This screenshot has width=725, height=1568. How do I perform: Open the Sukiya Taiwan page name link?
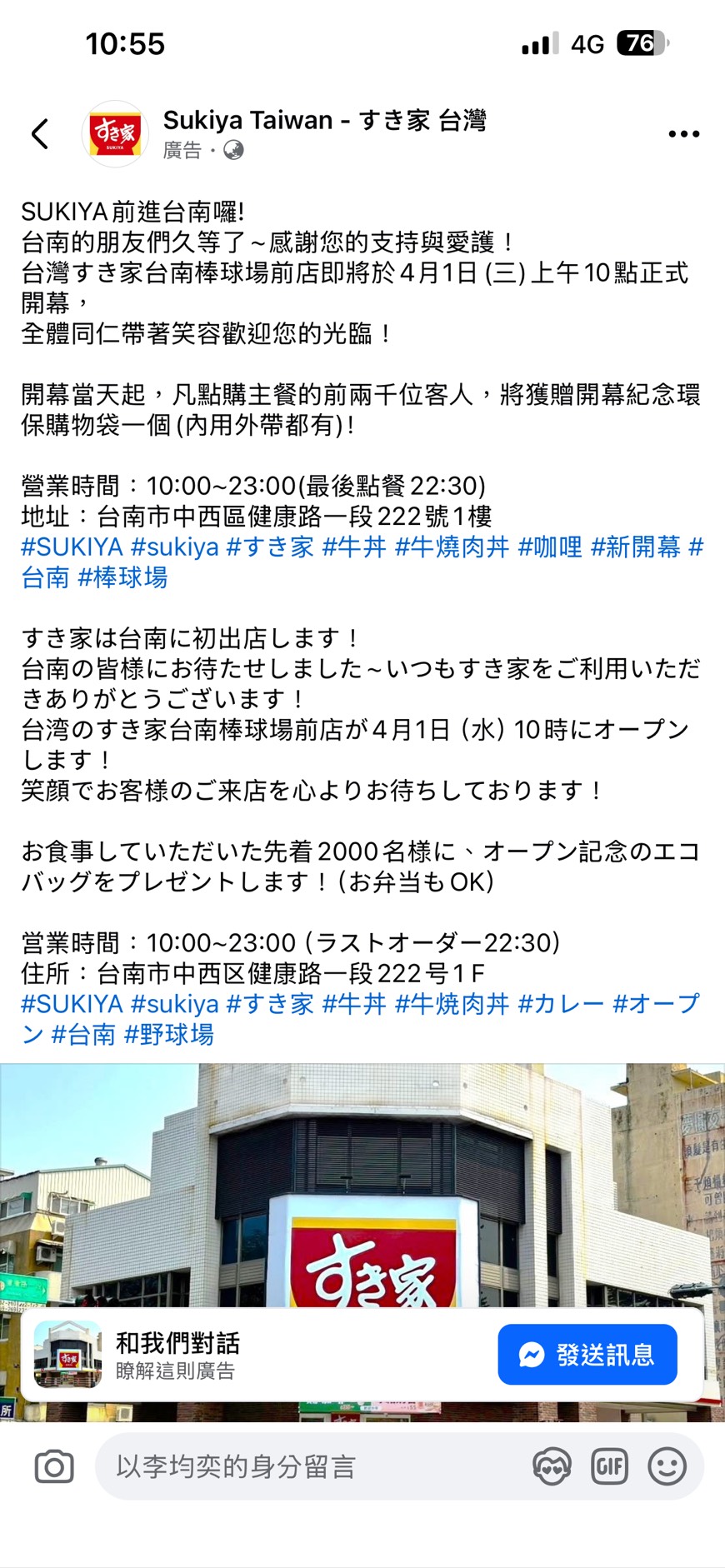click(324, 121)
